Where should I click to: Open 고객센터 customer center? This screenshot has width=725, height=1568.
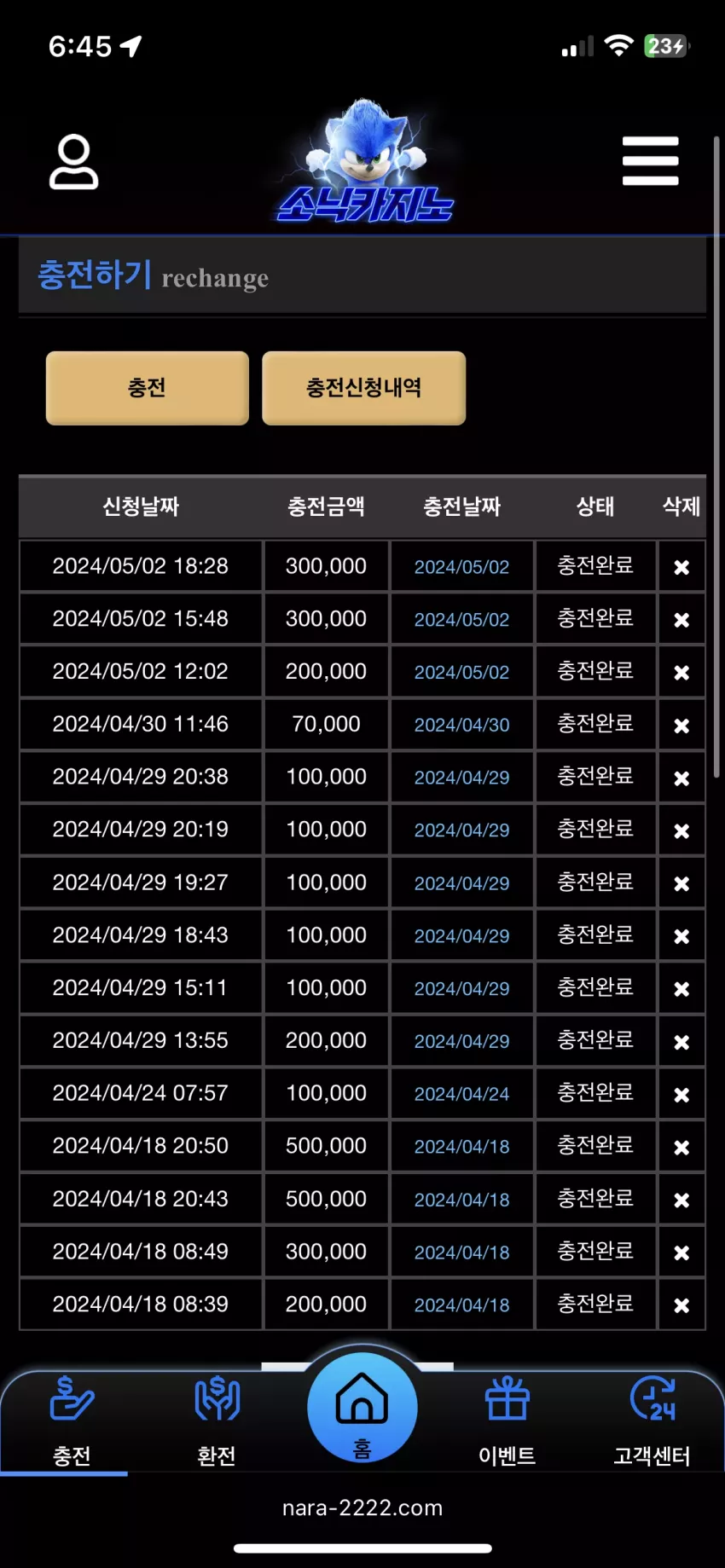[x=652, y=1421]
